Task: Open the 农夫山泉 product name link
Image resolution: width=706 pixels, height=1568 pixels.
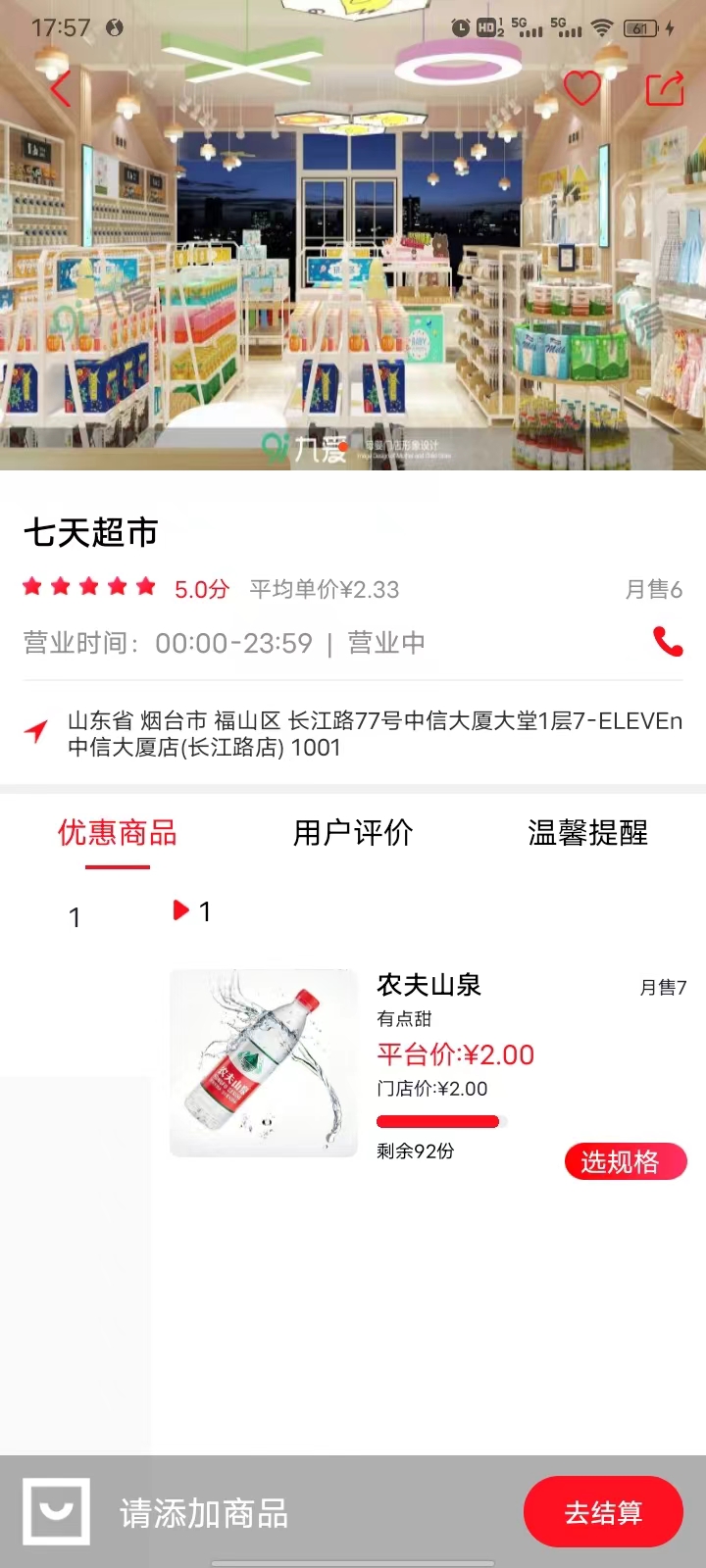Action: [x=429, y=986]
